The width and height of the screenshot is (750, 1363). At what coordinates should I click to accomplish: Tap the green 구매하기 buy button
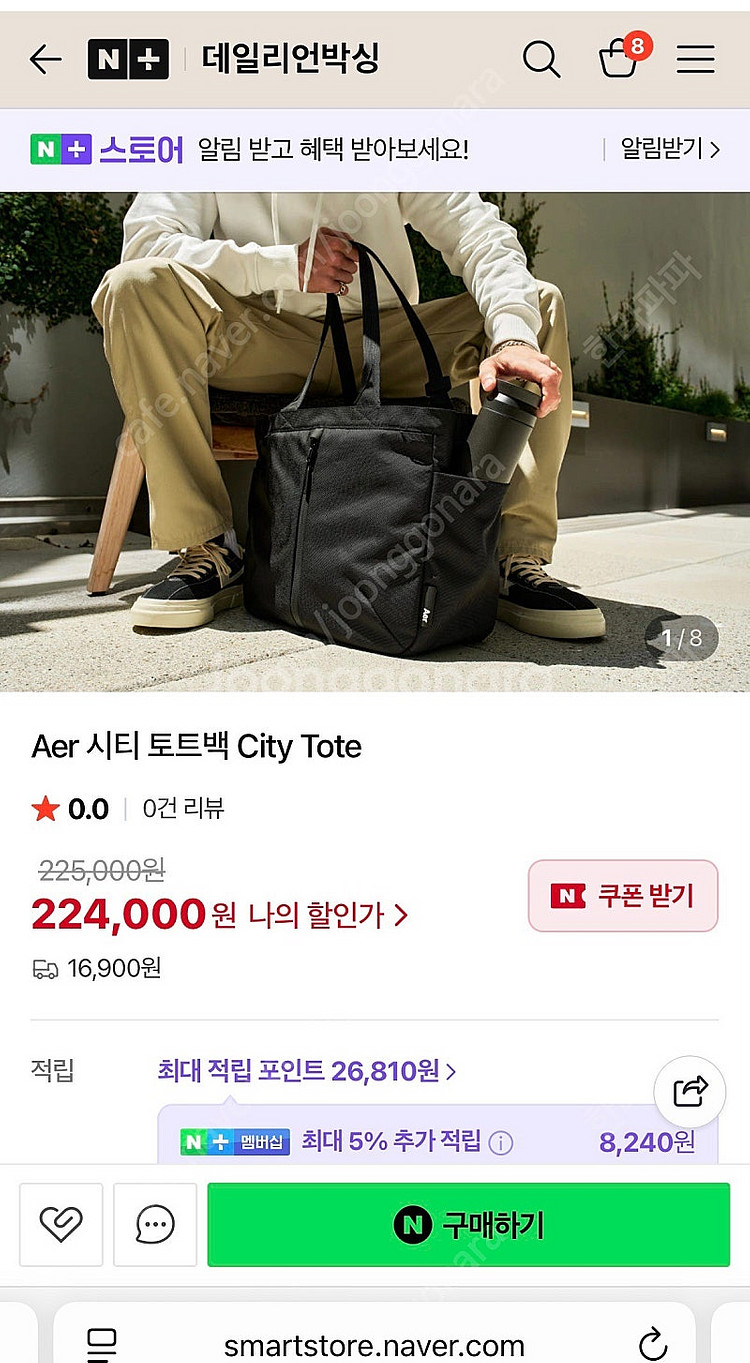pyautogui.click(x=469, y=1224)
